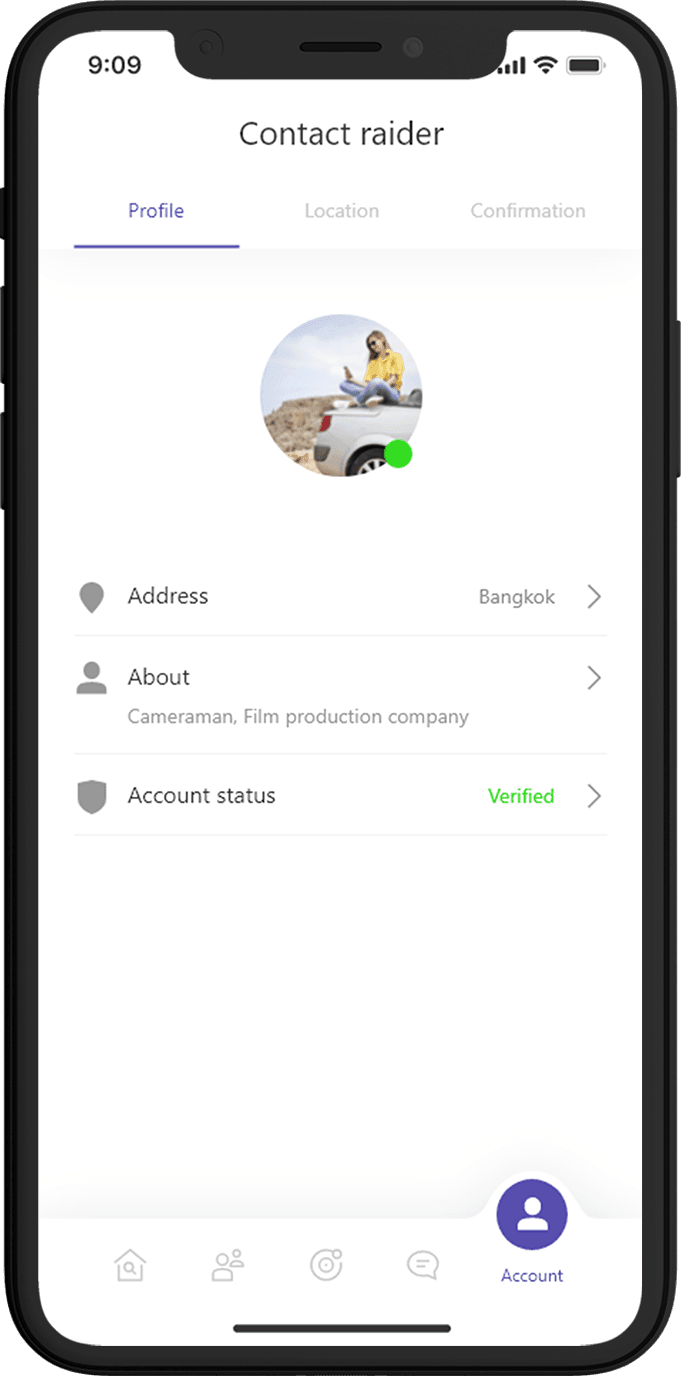681x1376 pixels.
Task: Select the Account tab
Action: click(x=532, y=1230)
